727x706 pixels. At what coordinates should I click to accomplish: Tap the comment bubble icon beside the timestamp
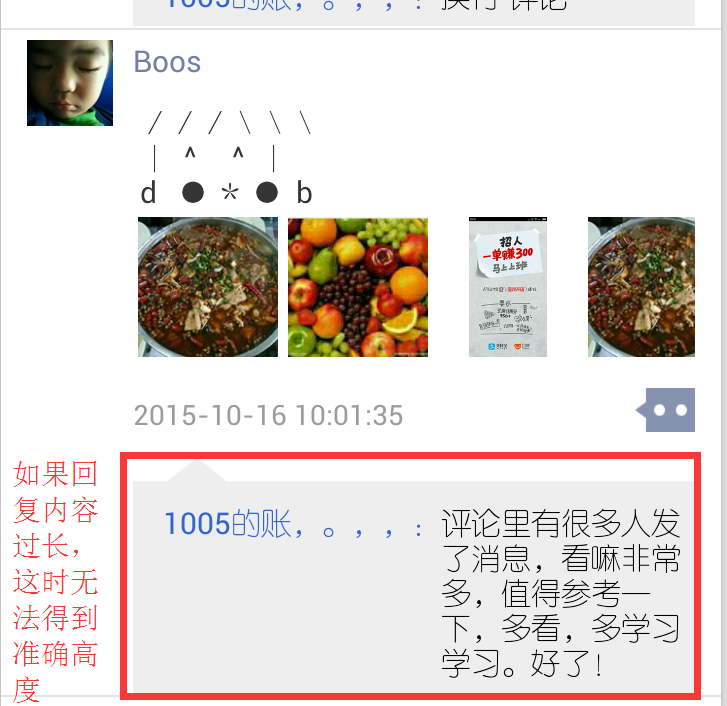pyautogui.click(x=667, y=410)
